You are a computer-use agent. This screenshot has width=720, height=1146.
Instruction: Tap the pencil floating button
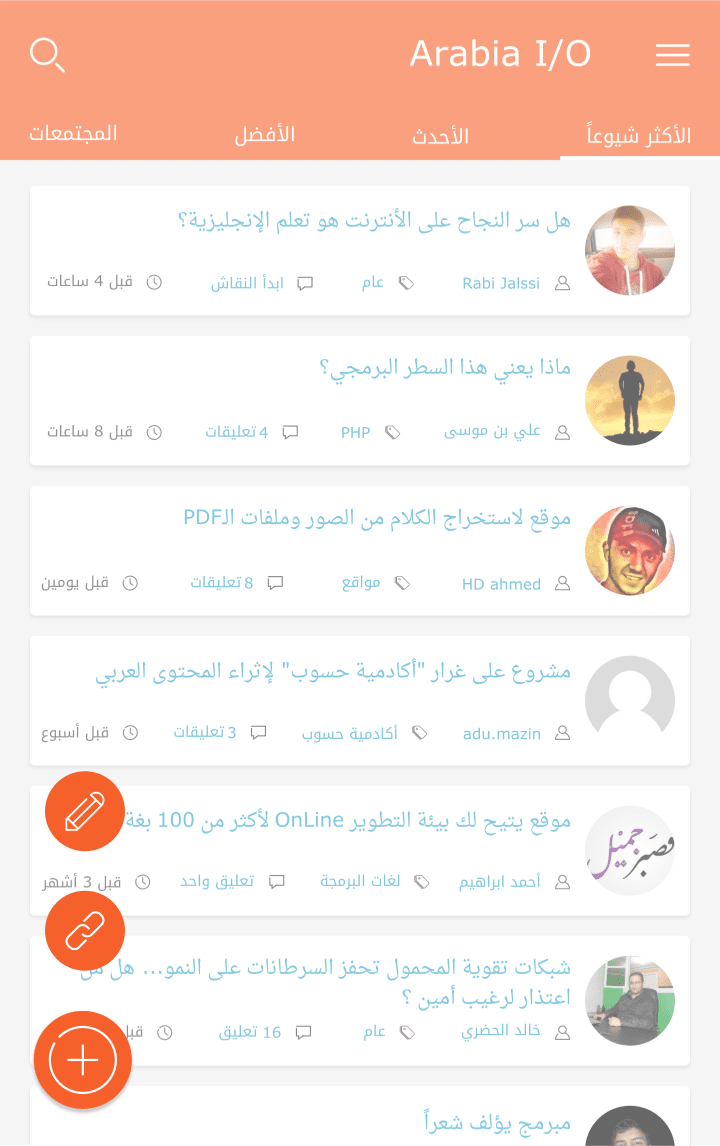(85, 812)
